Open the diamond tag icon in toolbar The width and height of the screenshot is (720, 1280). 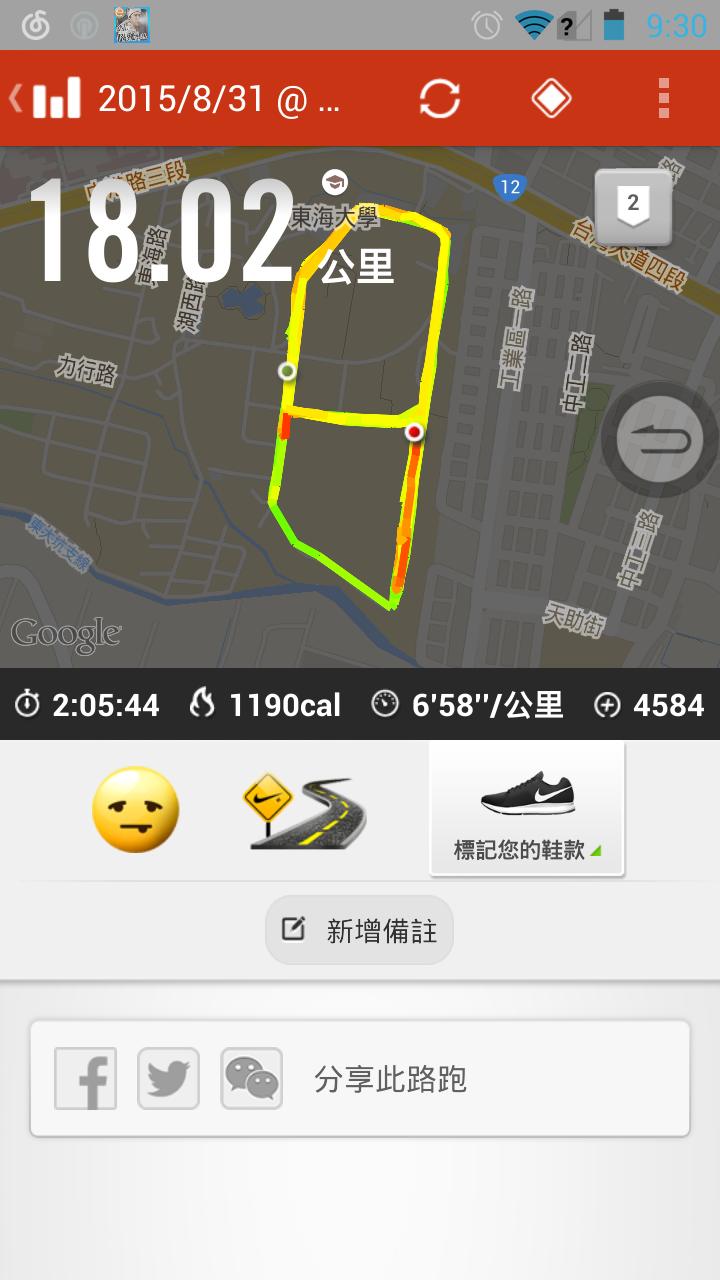point(551,99)
